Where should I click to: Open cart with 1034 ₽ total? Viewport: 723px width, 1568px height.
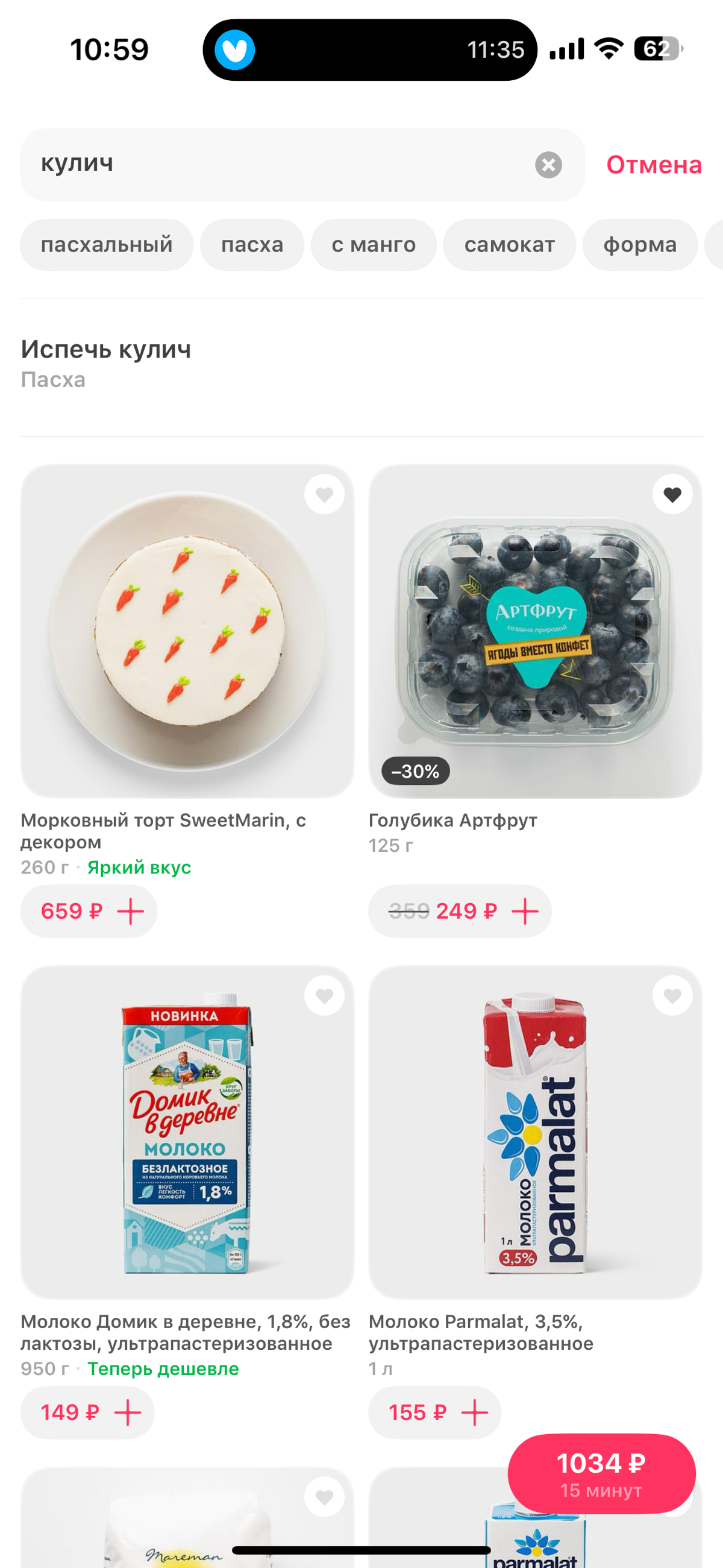601,1473
